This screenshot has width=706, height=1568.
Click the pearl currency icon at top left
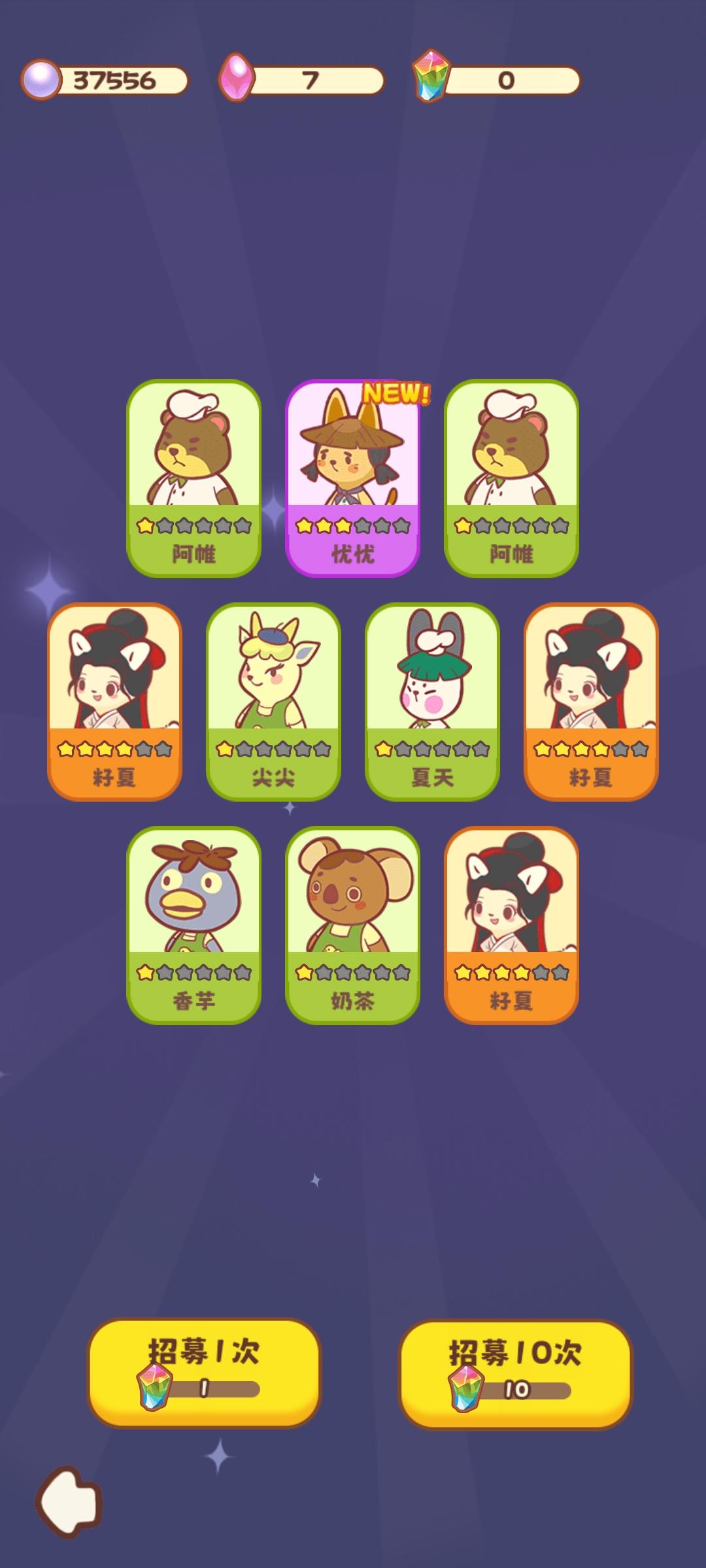pos(41,78)
